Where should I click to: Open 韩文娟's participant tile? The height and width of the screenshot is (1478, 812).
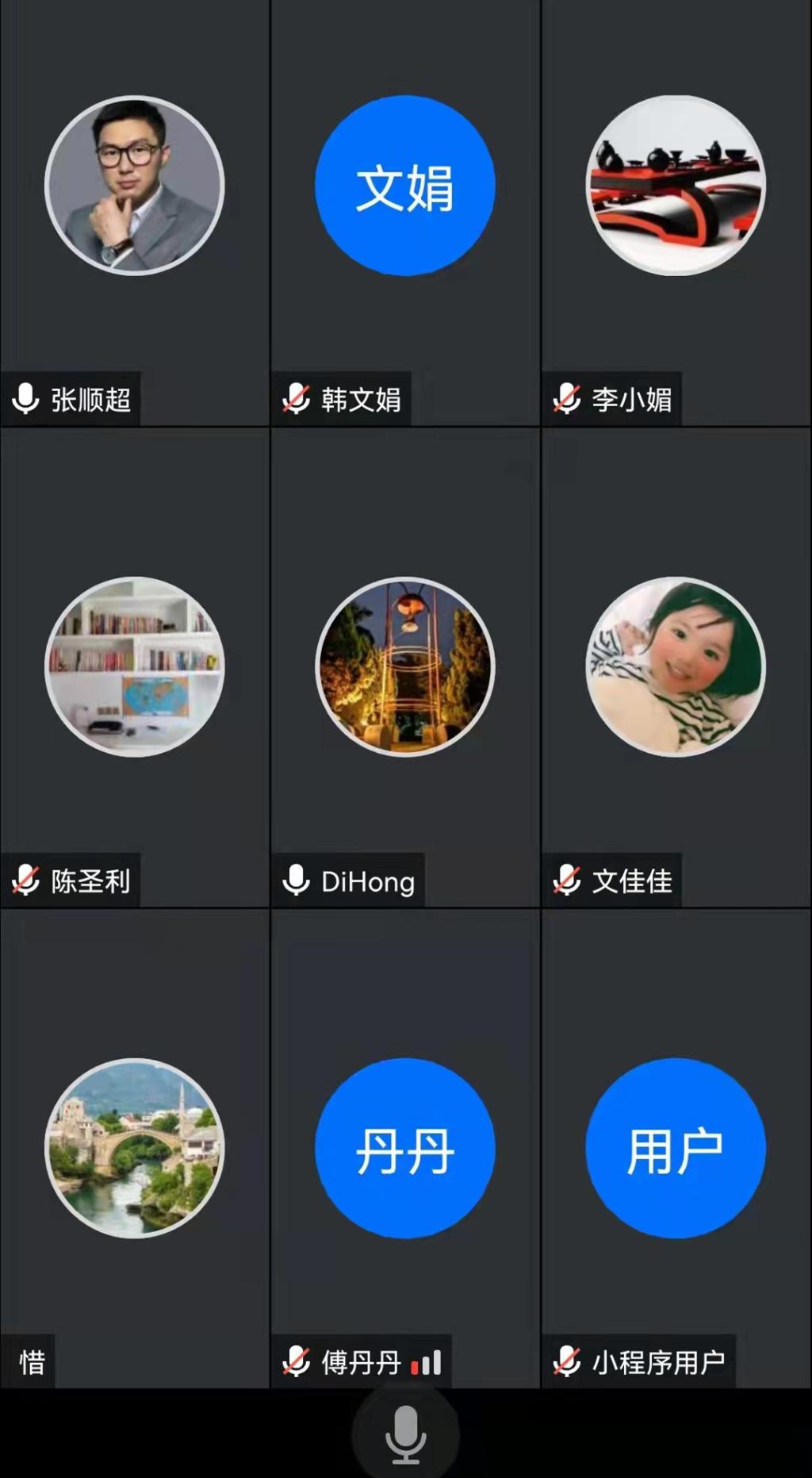tap(405, 213)
